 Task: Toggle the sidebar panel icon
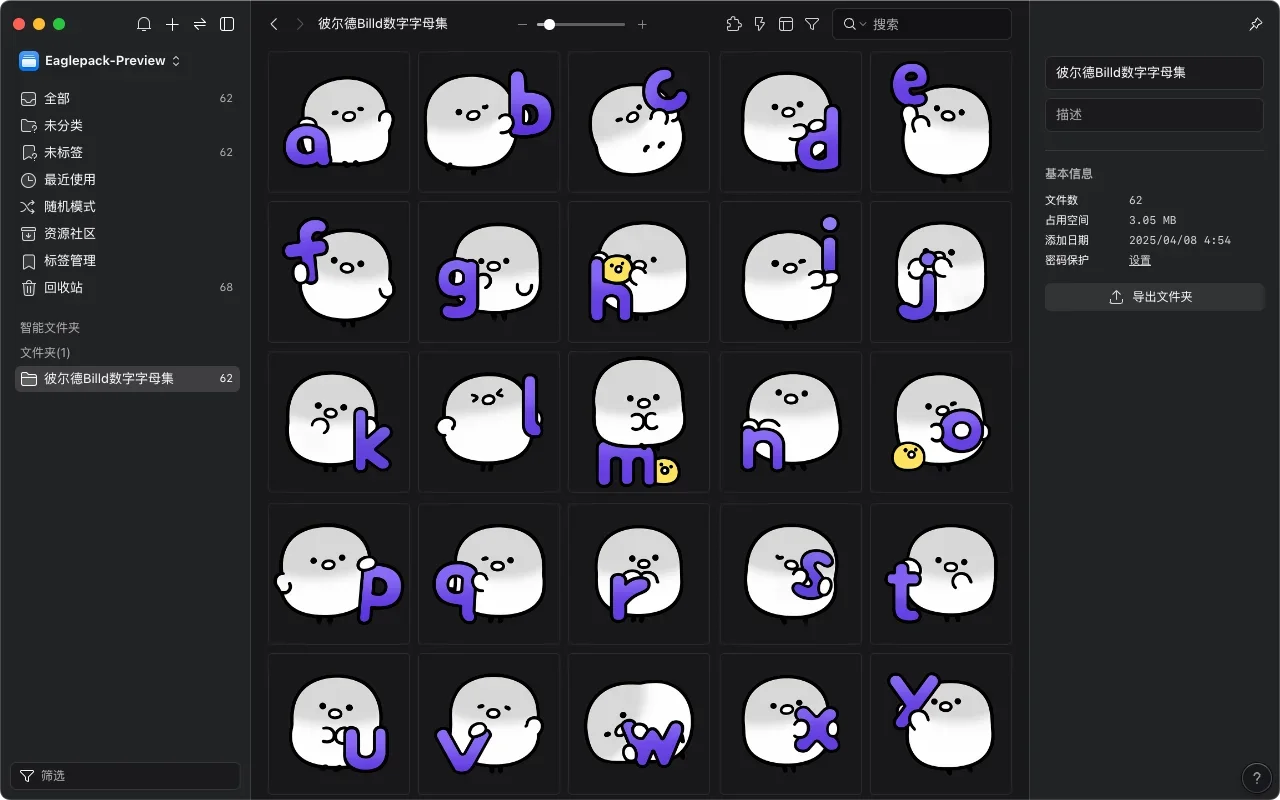pyautogui.click(x=227, y=24)
